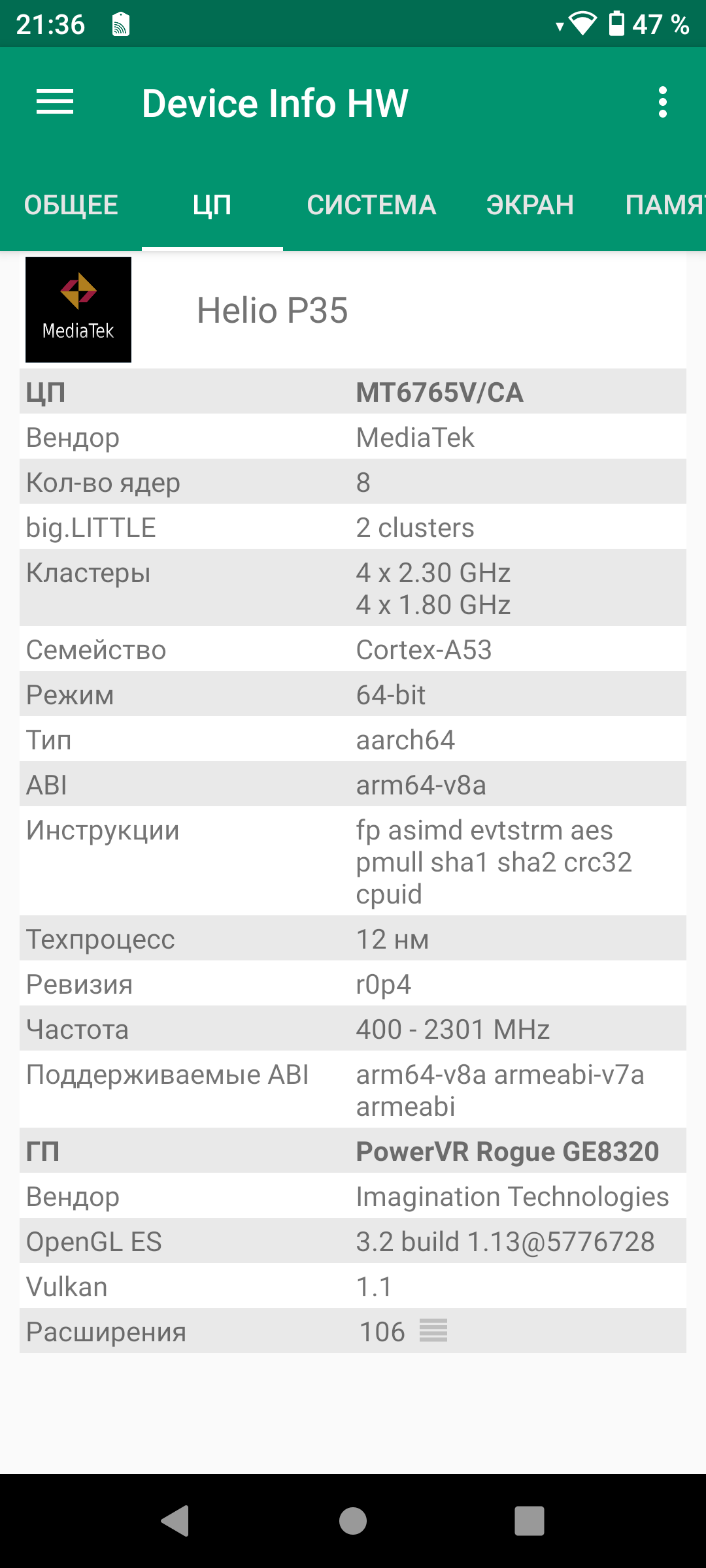Switch to the ОБЩЕЕ tab
Screen dimensions: 706x1568
[x=71, y=205]
